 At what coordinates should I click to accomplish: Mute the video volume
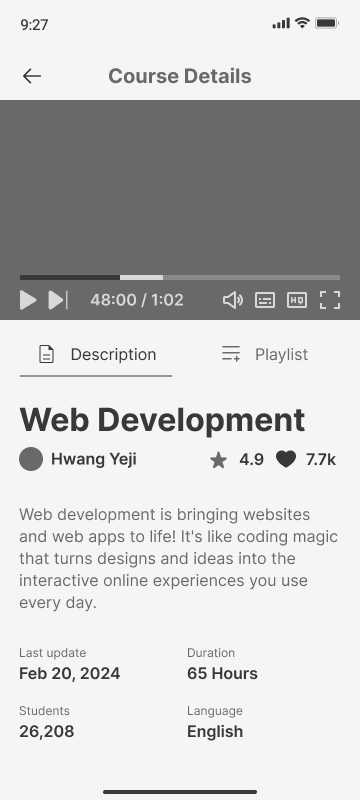pyautogui.click(x=233, y=300)
